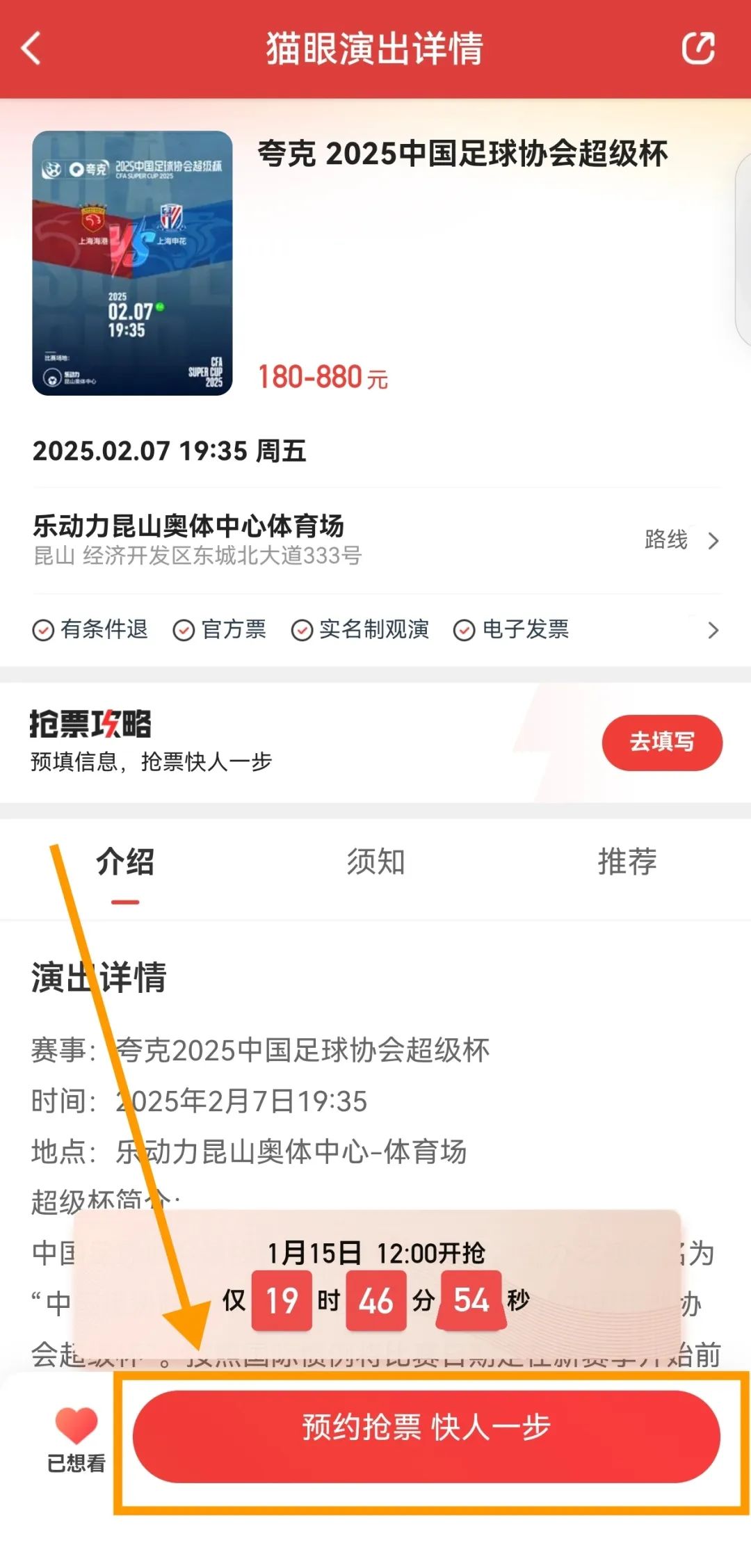Open the 超级杯 event poster image
Screen dimensions: 751x1568
tap(132, 263)
